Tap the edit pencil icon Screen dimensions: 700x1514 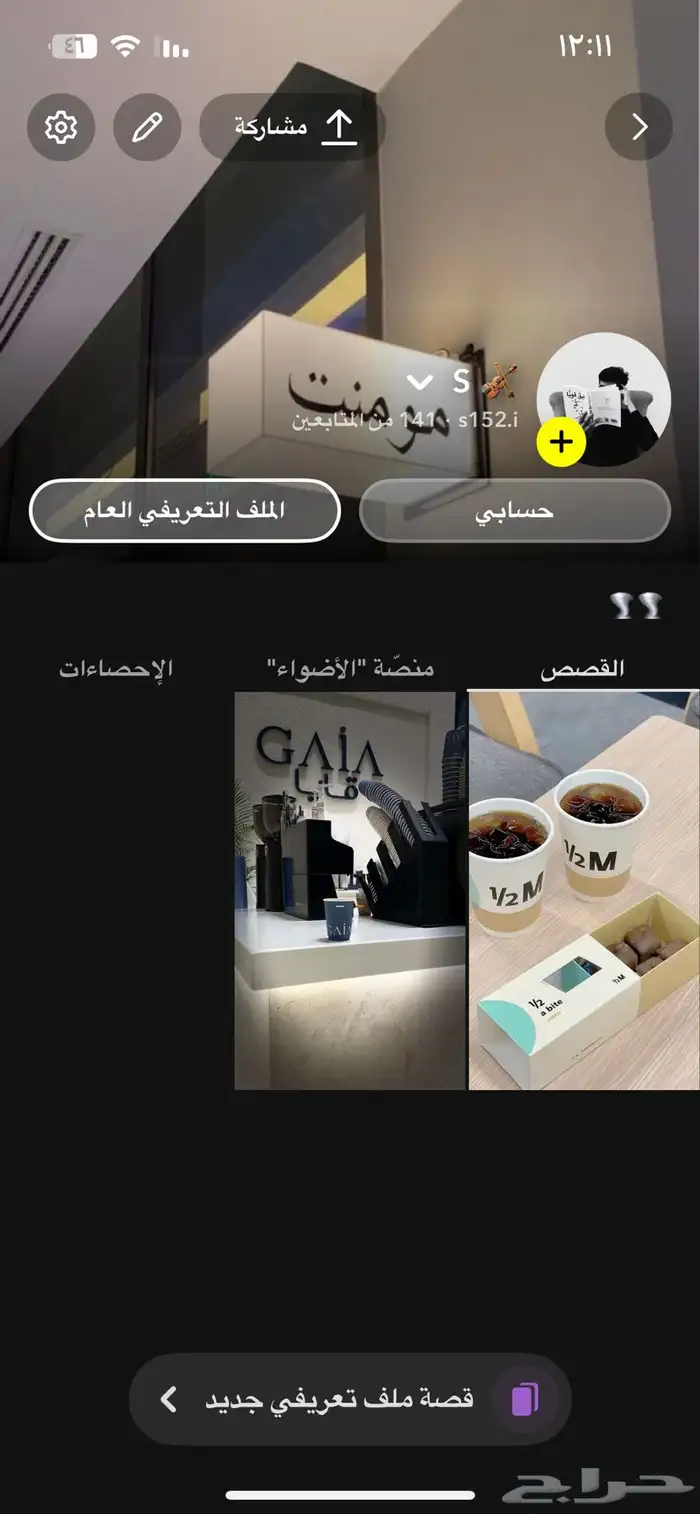pyautogui.click(x=147, y=128)
